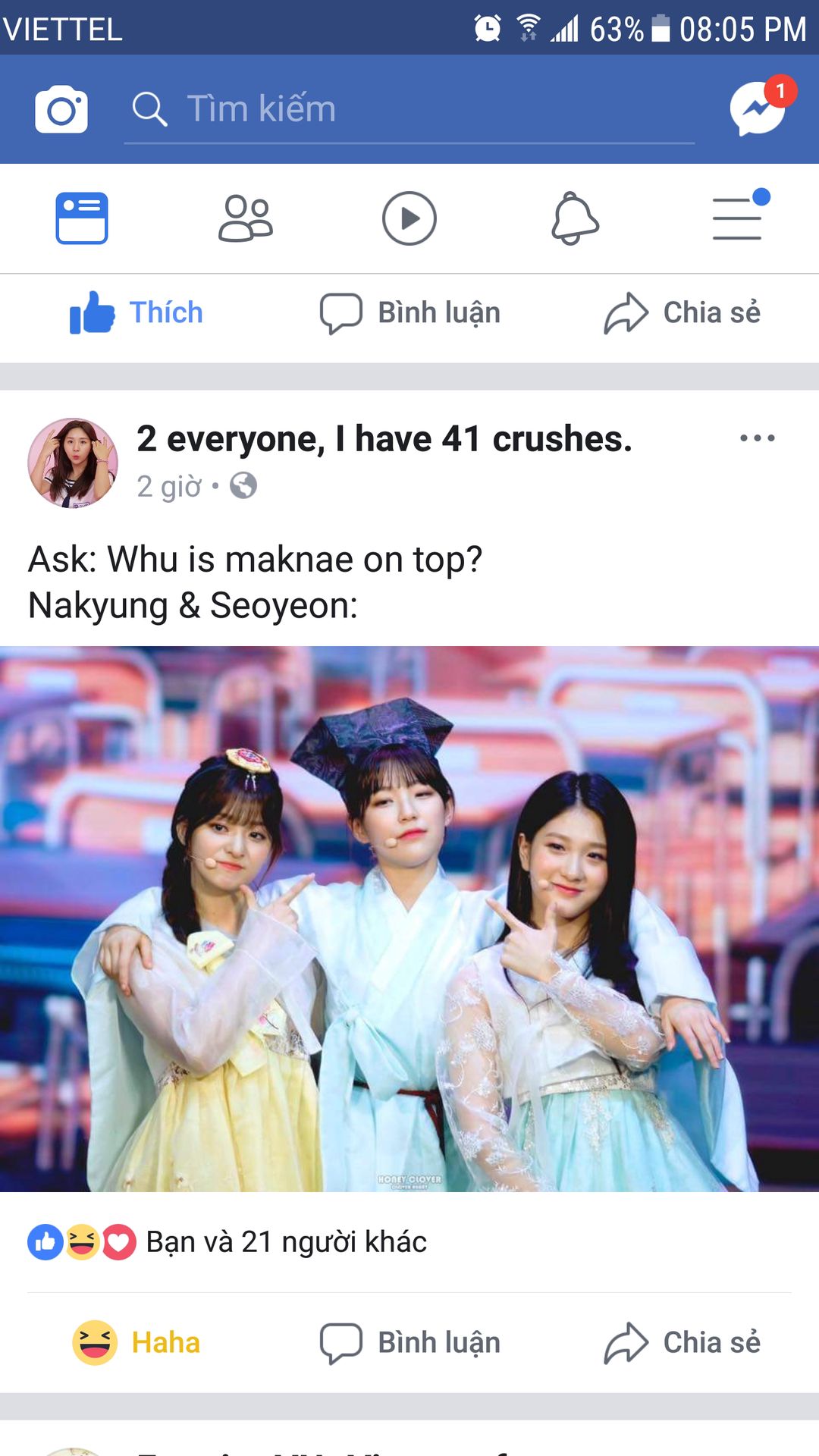View reactions 'Bạn và 21 người khác'
This screenshot has height=1456, width=819.
pos(227,1242)
